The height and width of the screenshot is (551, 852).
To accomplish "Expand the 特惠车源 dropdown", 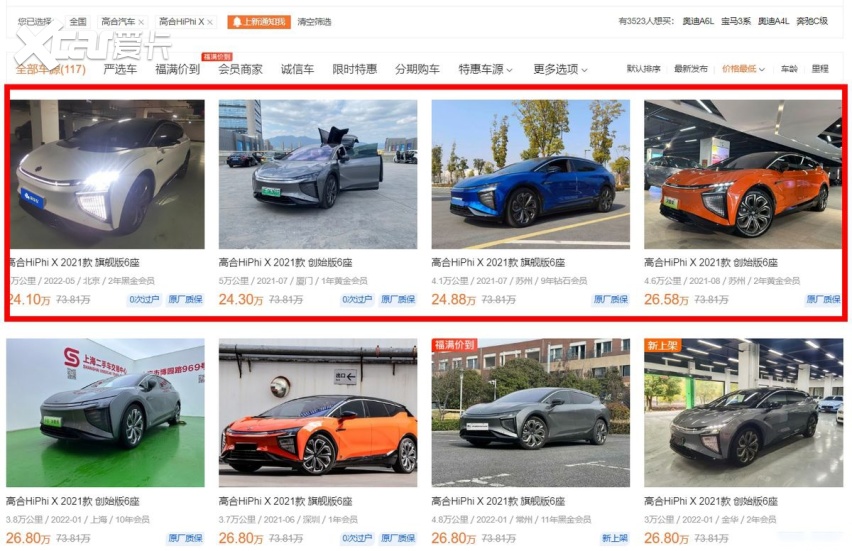I will tap(485, 70).
